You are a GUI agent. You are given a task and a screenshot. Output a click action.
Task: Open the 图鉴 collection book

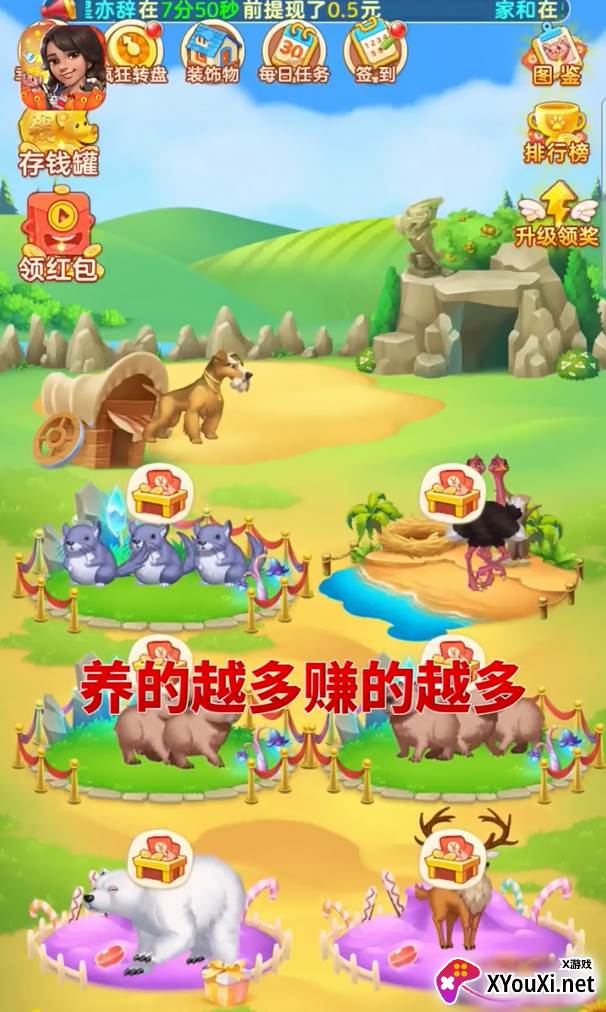pos(557,56)
